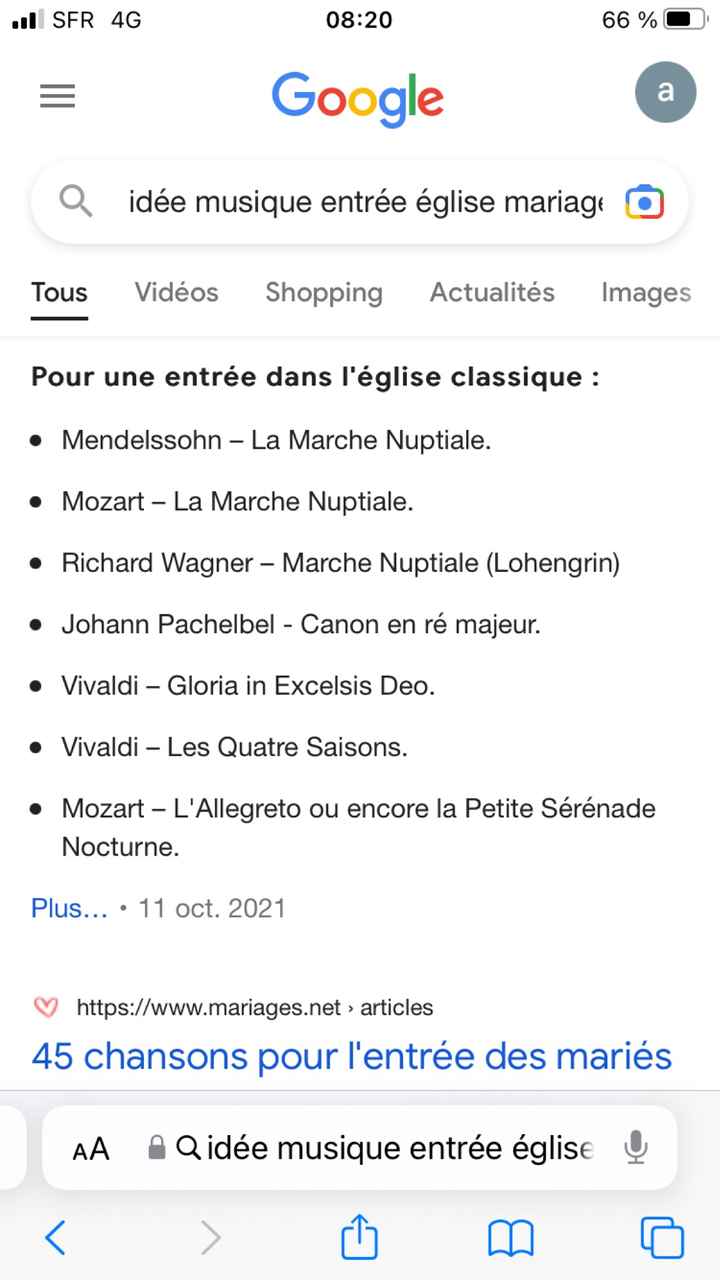Image resolution: width=720 pixels, height=1280 pixels.
Task: Open the Google hamburger menu
Action: click(x=57, y=95)
